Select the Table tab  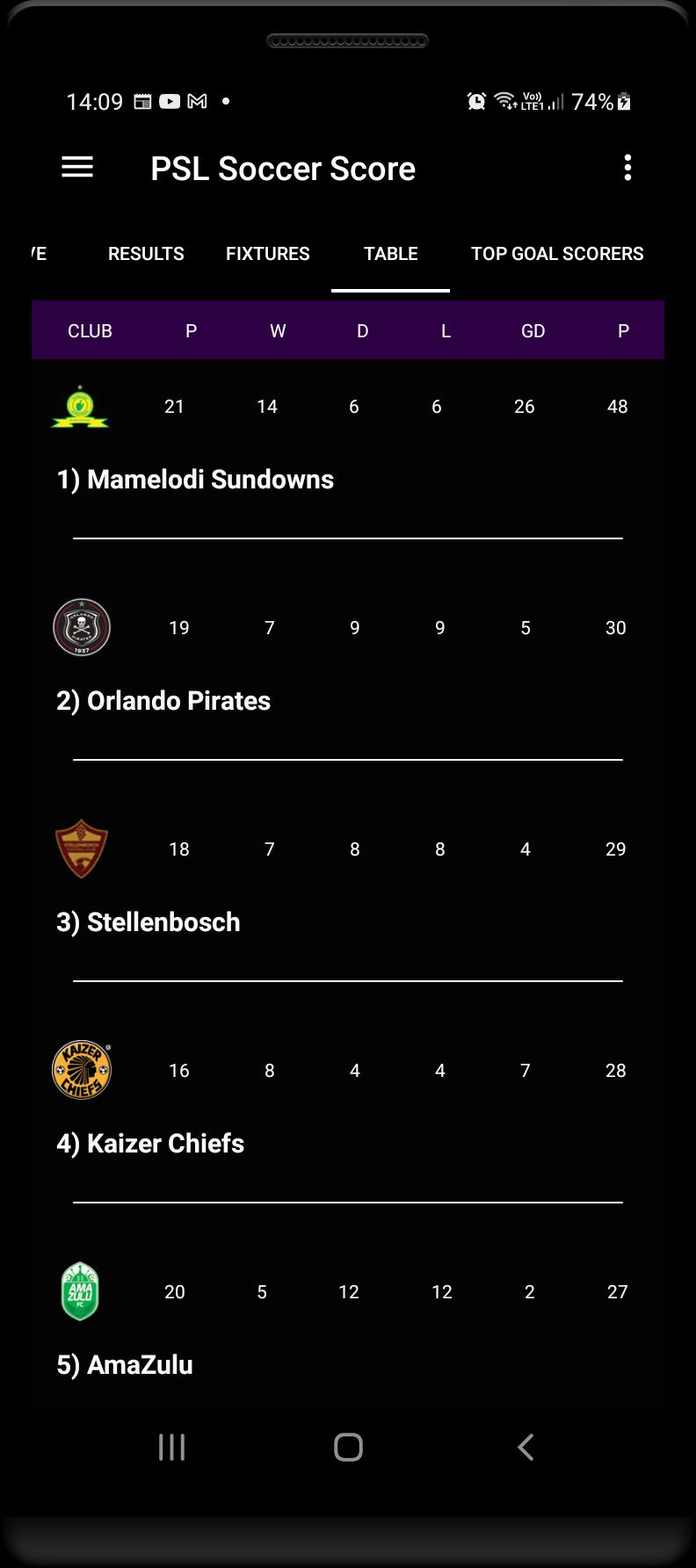click(391, 254)
